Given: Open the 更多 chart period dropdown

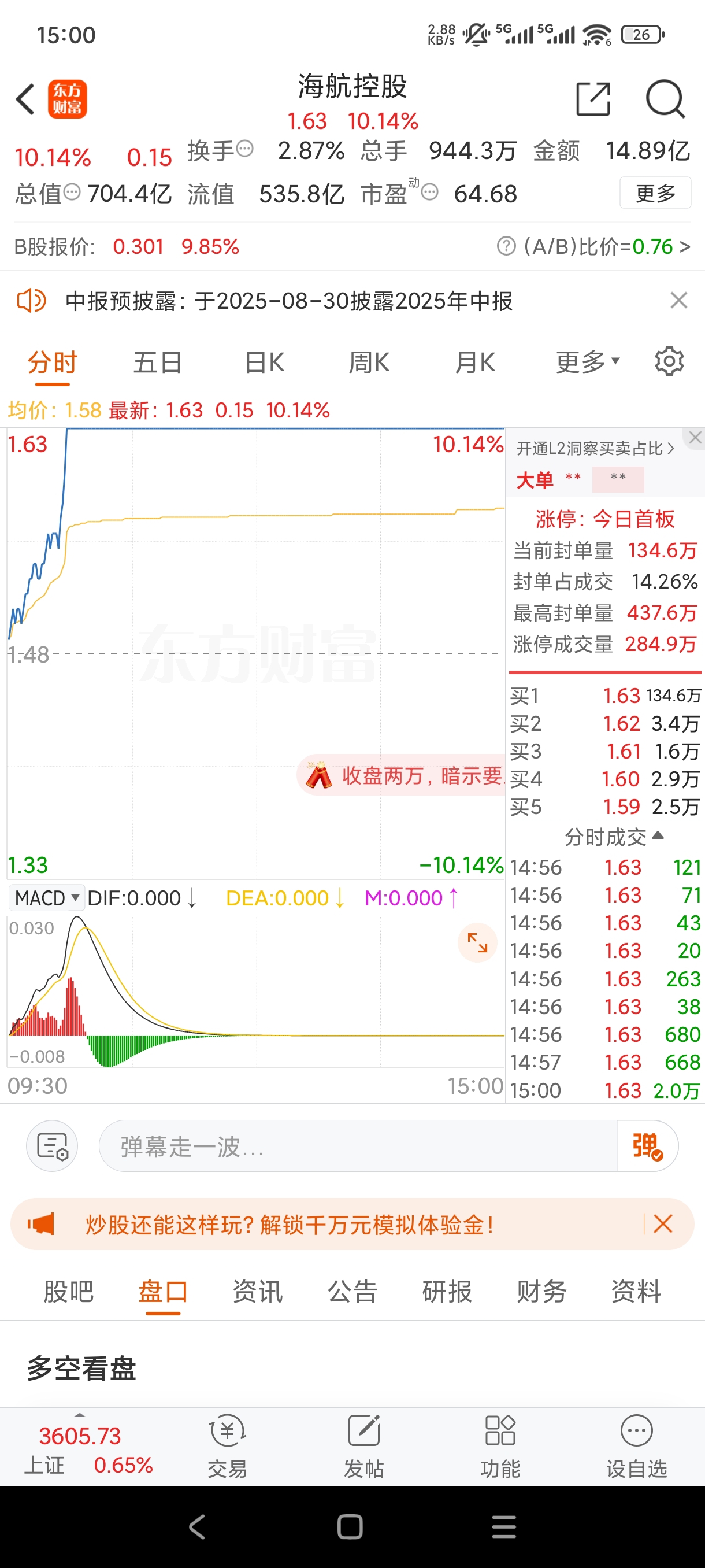Looking at the screenshot, I should click(x=588, y=362).
